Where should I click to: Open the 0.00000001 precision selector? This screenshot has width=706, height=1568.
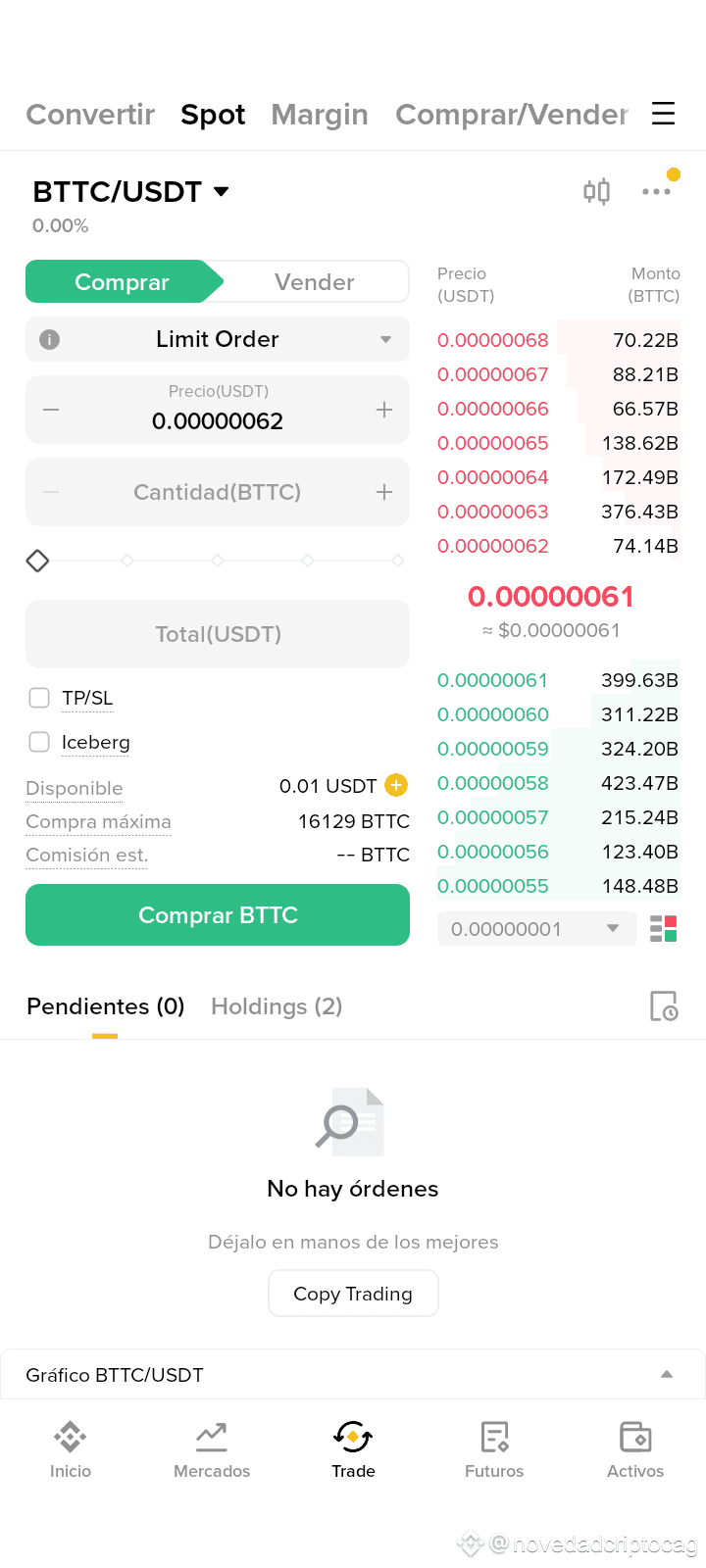point(536,927)
